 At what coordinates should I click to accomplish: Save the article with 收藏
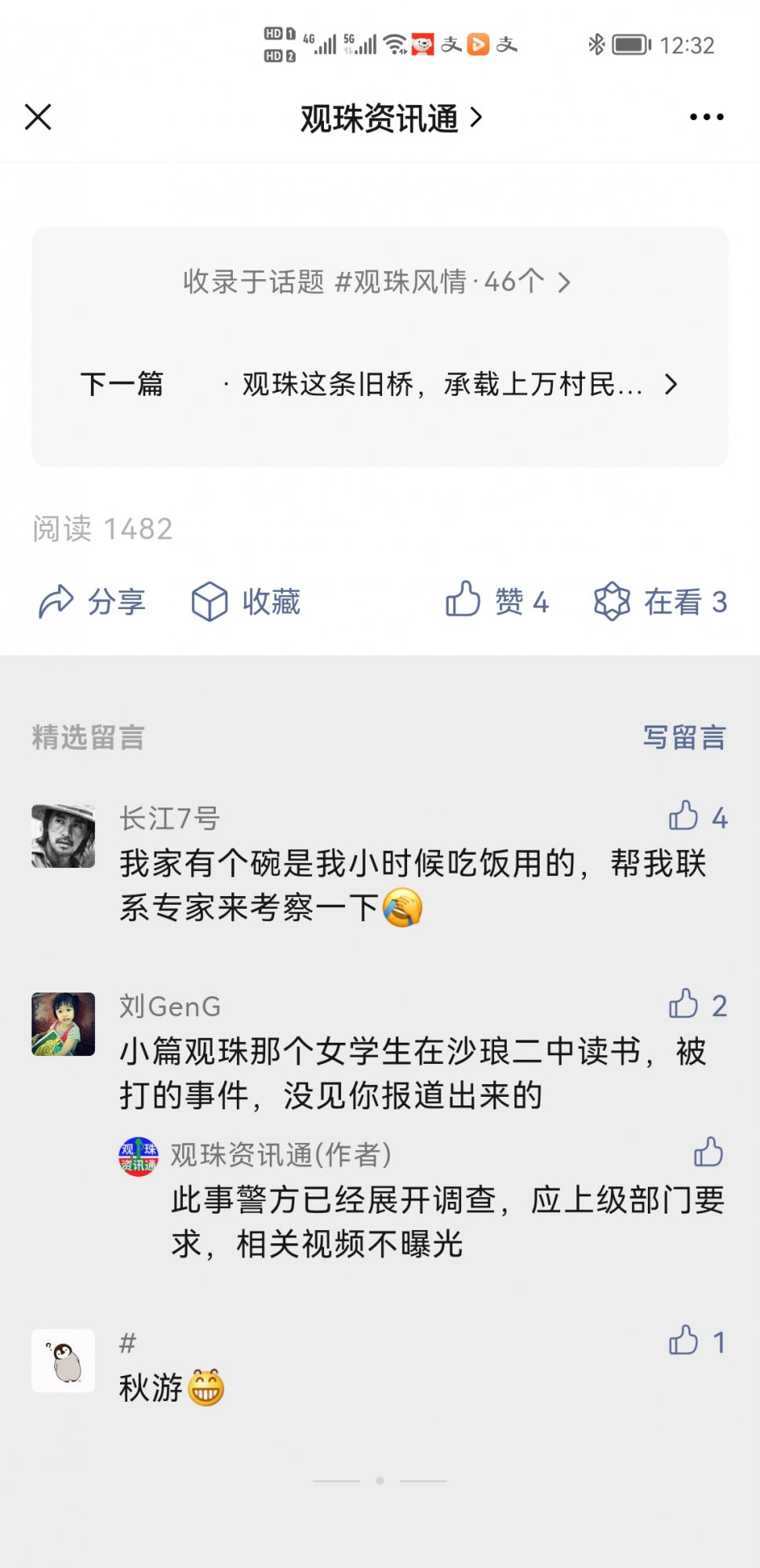tap(246, 602)
